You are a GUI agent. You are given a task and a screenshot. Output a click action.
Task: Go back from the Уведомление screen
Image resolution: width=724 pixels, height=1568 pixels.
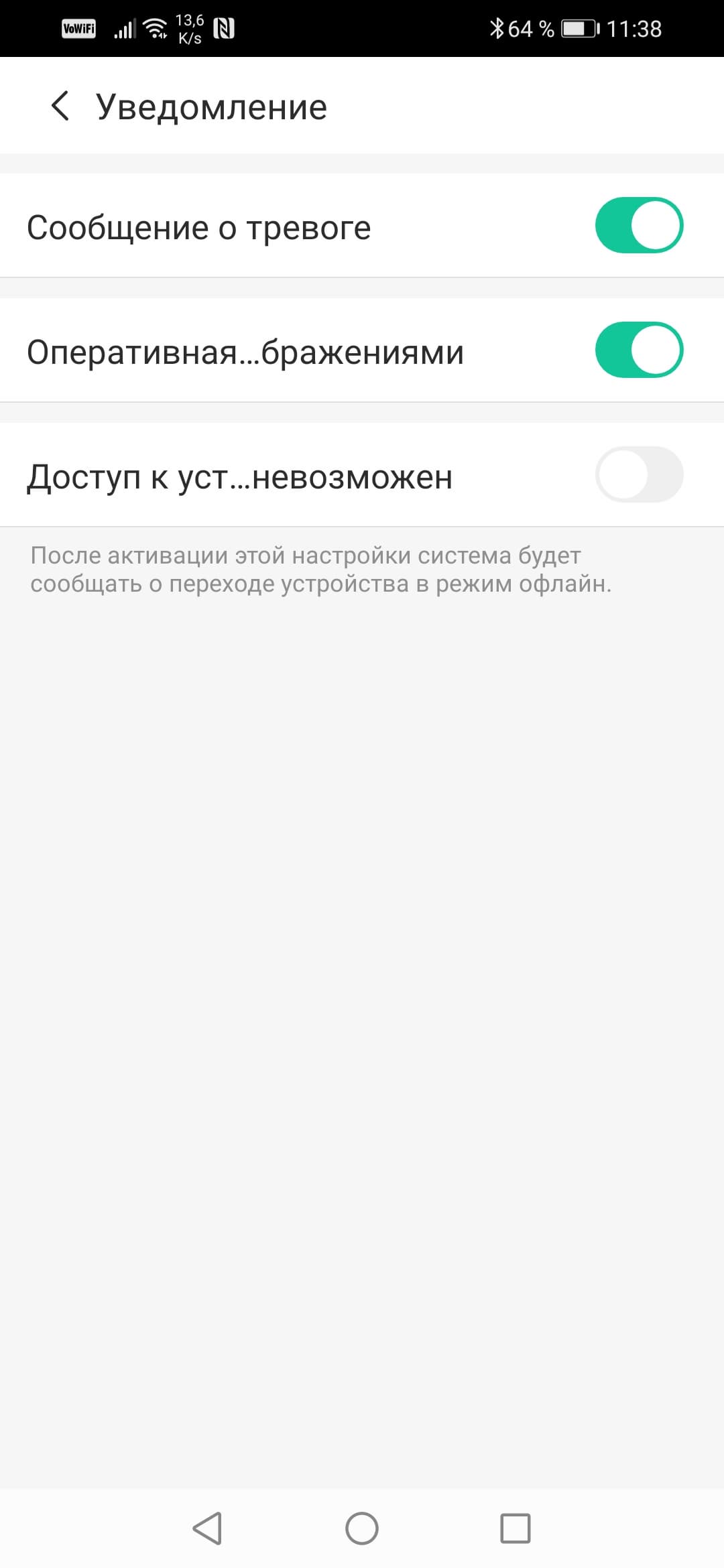pos(60,107)
